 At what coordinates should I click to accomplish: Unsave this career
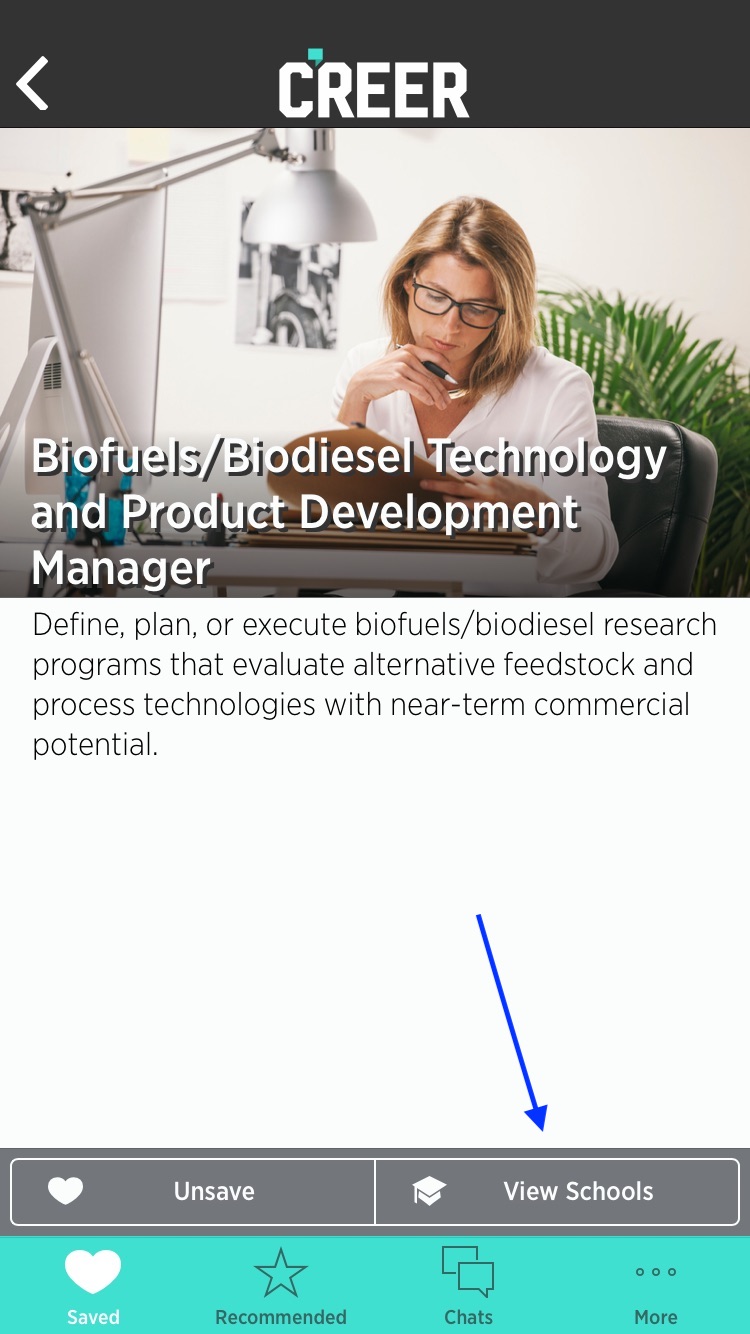pyautogui.click(x=193, y=1191)
